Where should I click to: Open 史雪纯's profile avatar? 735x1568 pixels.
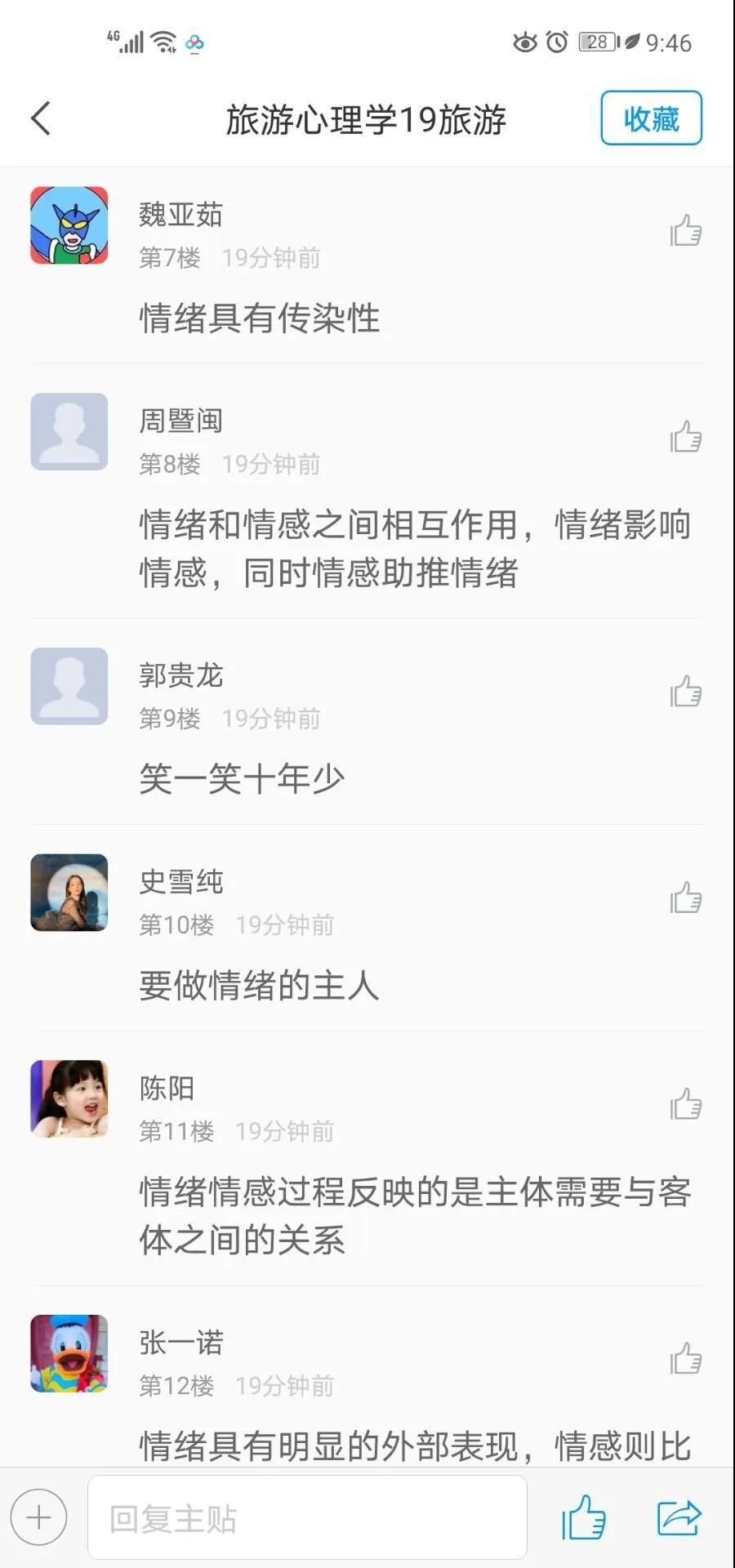[x=69, y=893]
